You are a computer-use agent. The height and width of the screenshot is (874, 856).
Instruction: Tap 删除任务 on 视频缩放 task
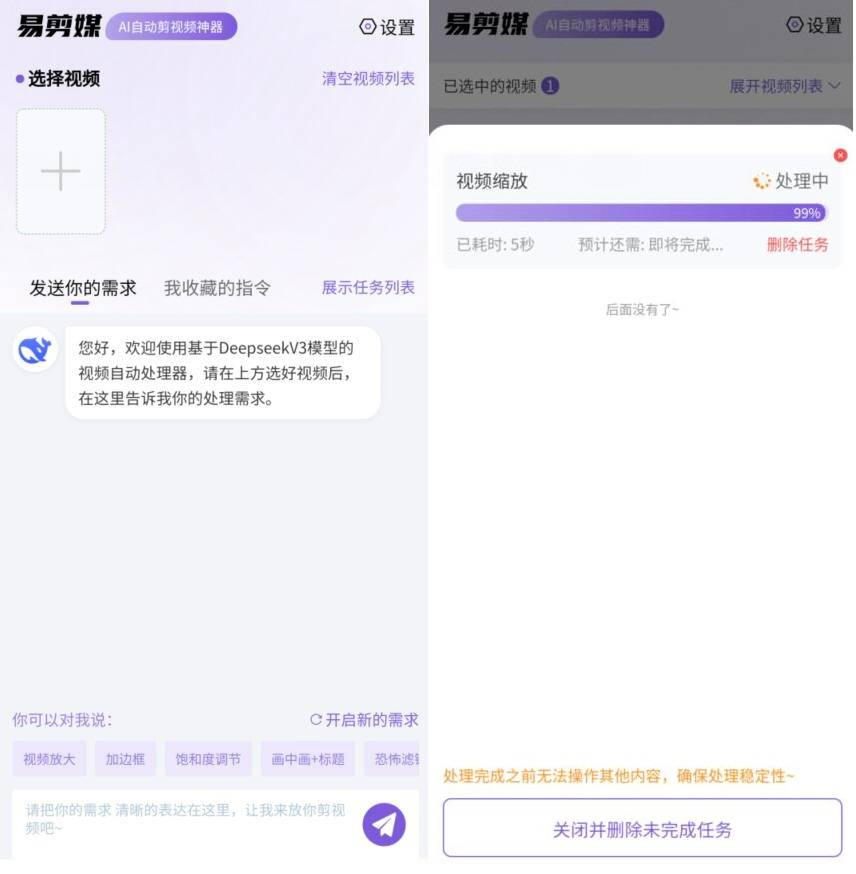pos(797,244)
